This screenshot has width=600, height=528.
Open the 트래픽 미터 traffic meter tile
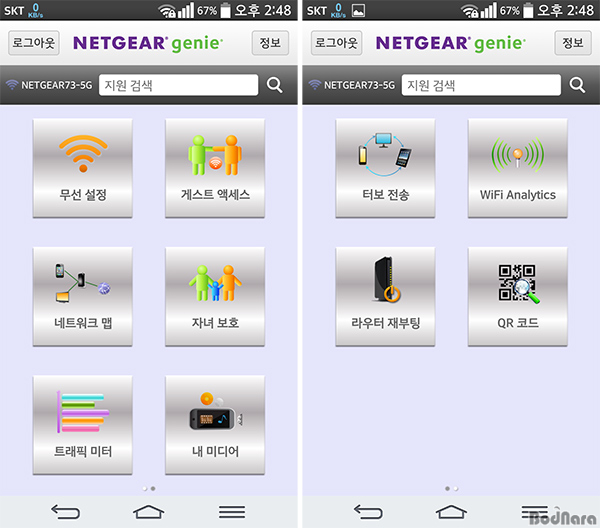[x=82, y=424]
